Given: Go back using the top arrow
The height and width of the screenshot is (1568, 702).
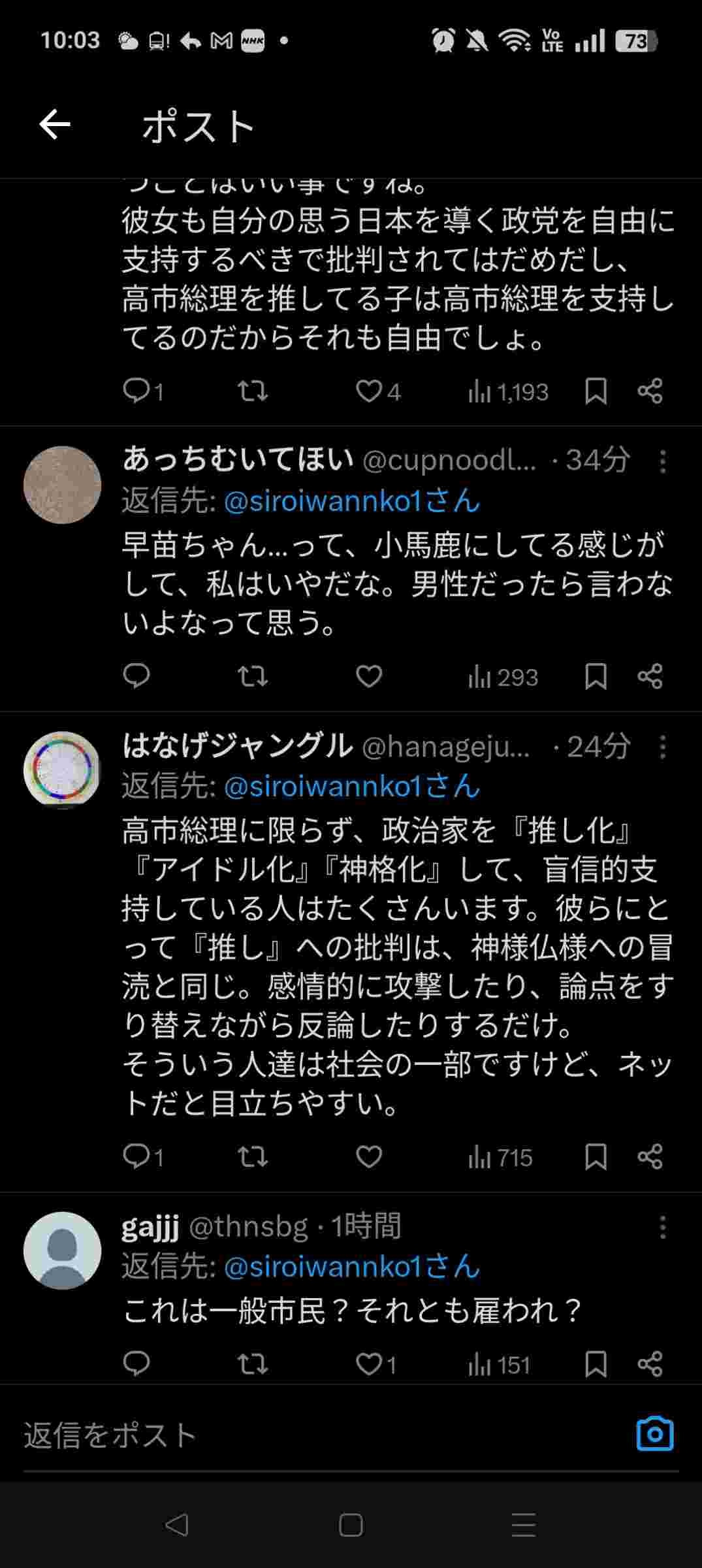Looking at the screenshot, I should 55,125.
